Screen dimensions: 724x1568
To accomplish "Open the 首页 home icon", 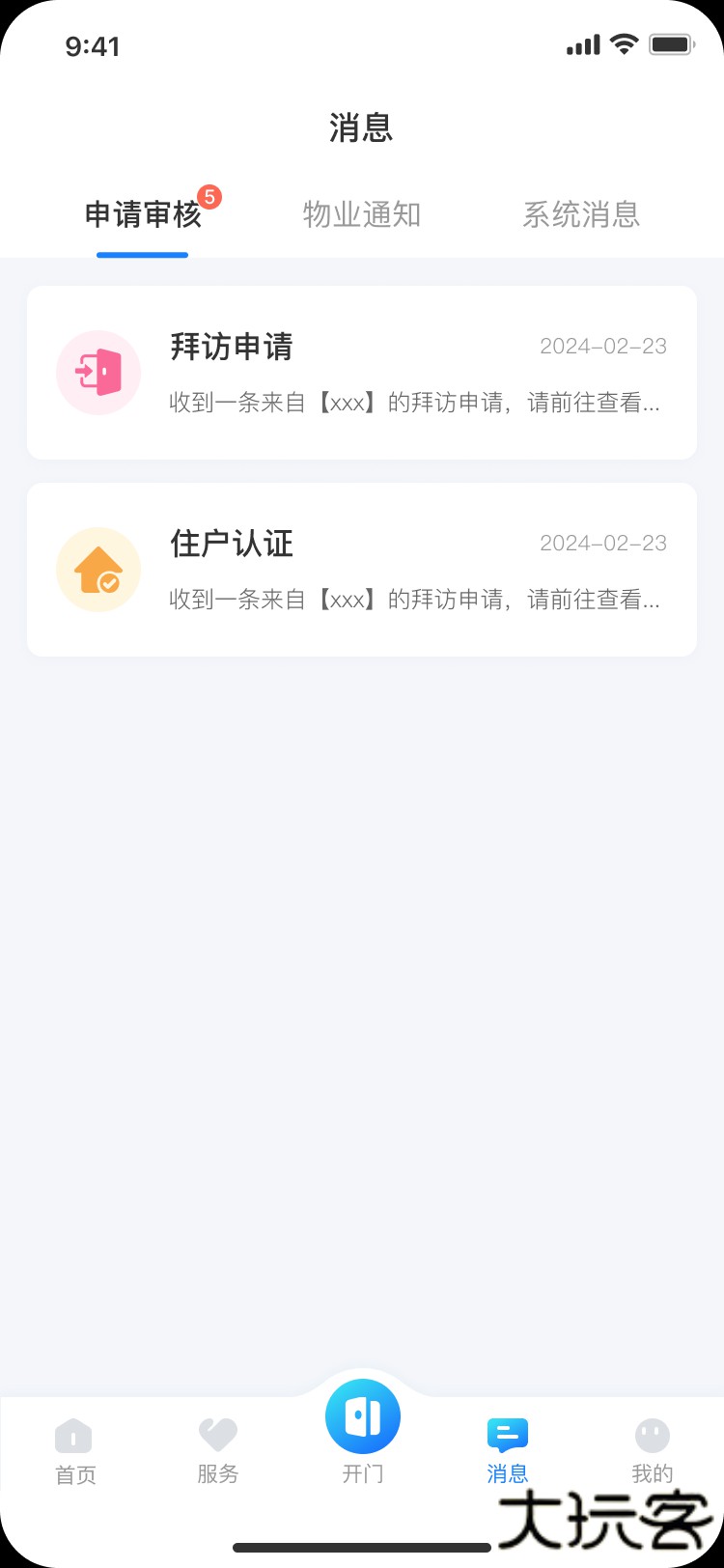I will pyautogui.click(x=74, y=1435).
